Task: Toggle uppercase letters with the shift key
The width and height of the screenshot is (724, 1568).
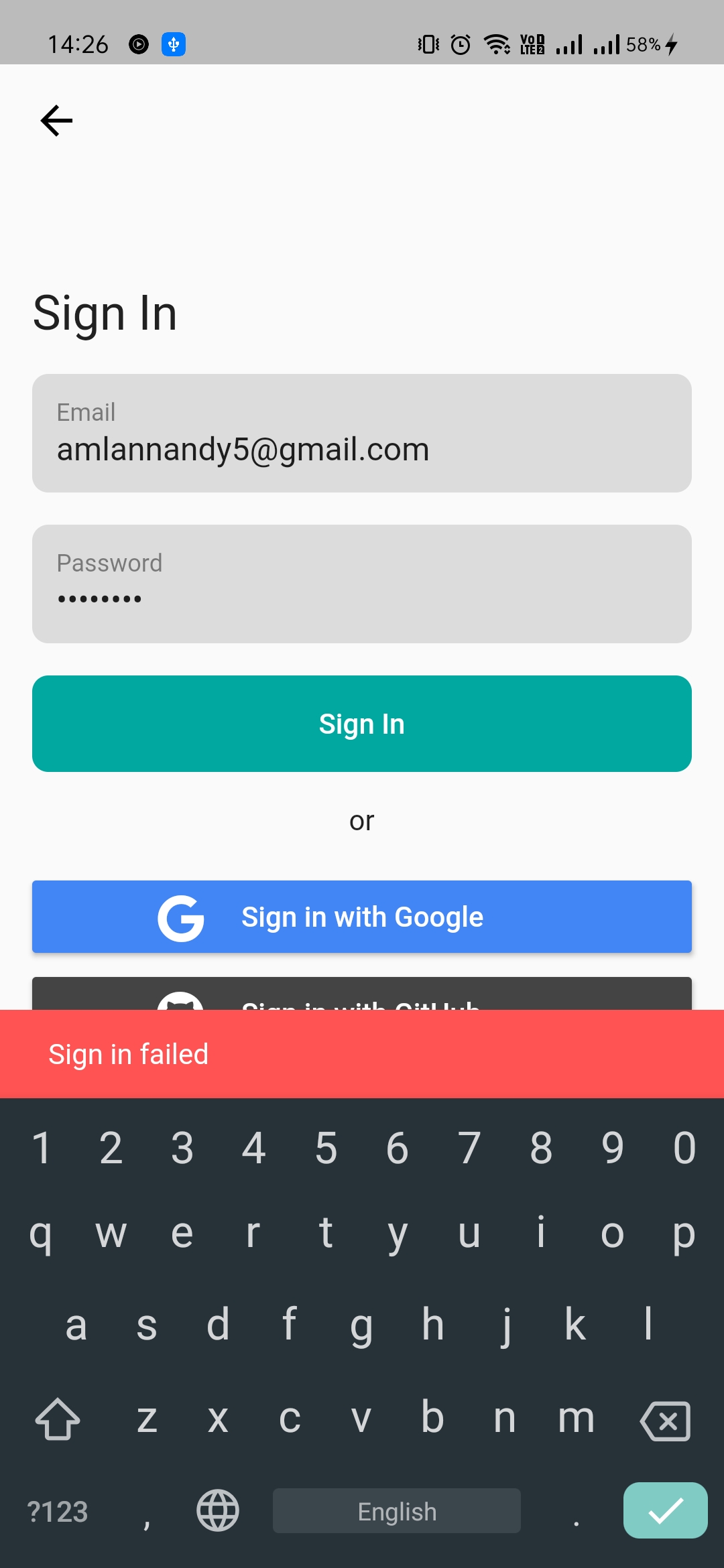Action: pos(56,1419)
